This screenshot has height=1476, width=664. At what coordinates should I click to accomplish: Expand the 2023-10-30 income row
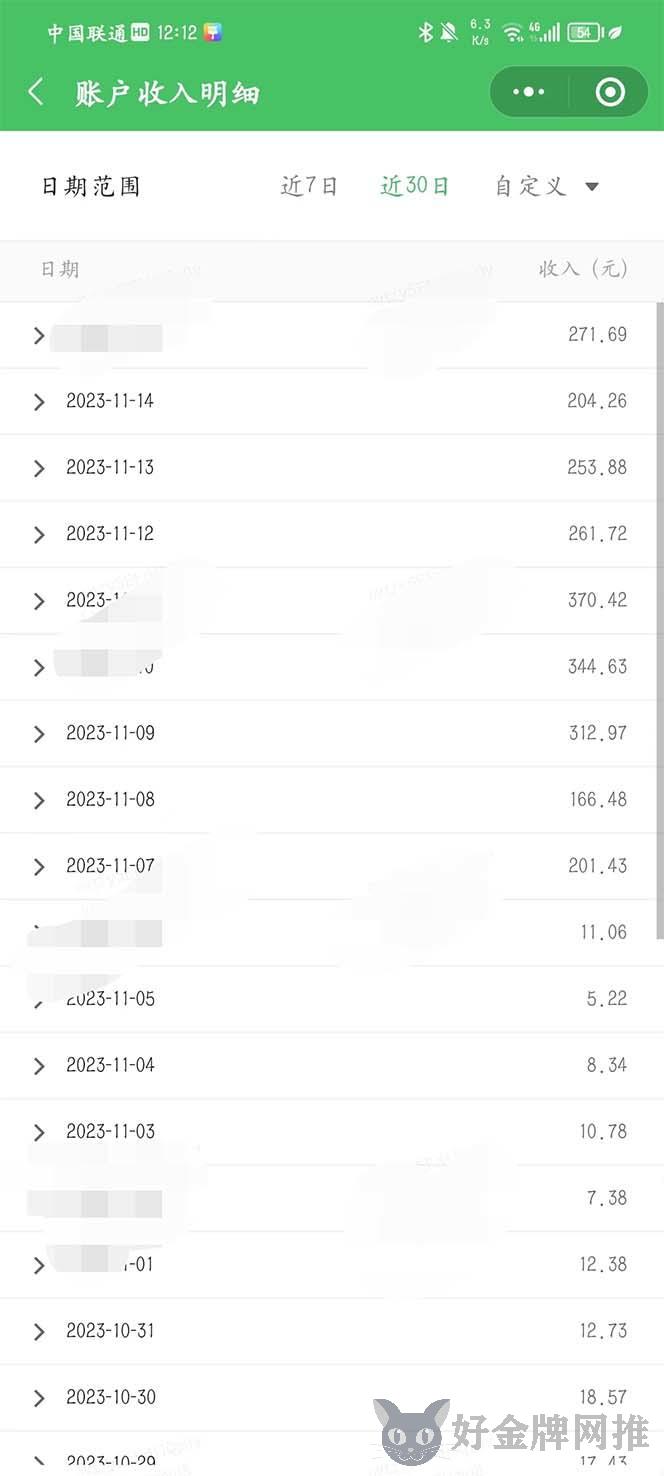pos(330,1397)
